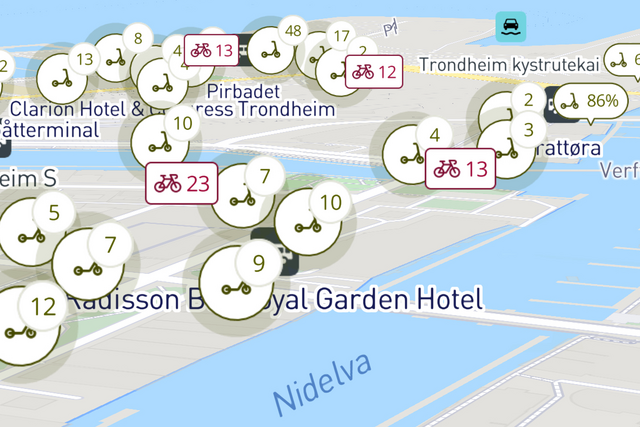The width and height of the screenshot is (640, 427).
Task: Open the teal car ferry marker
Action: tap(511, 26)
